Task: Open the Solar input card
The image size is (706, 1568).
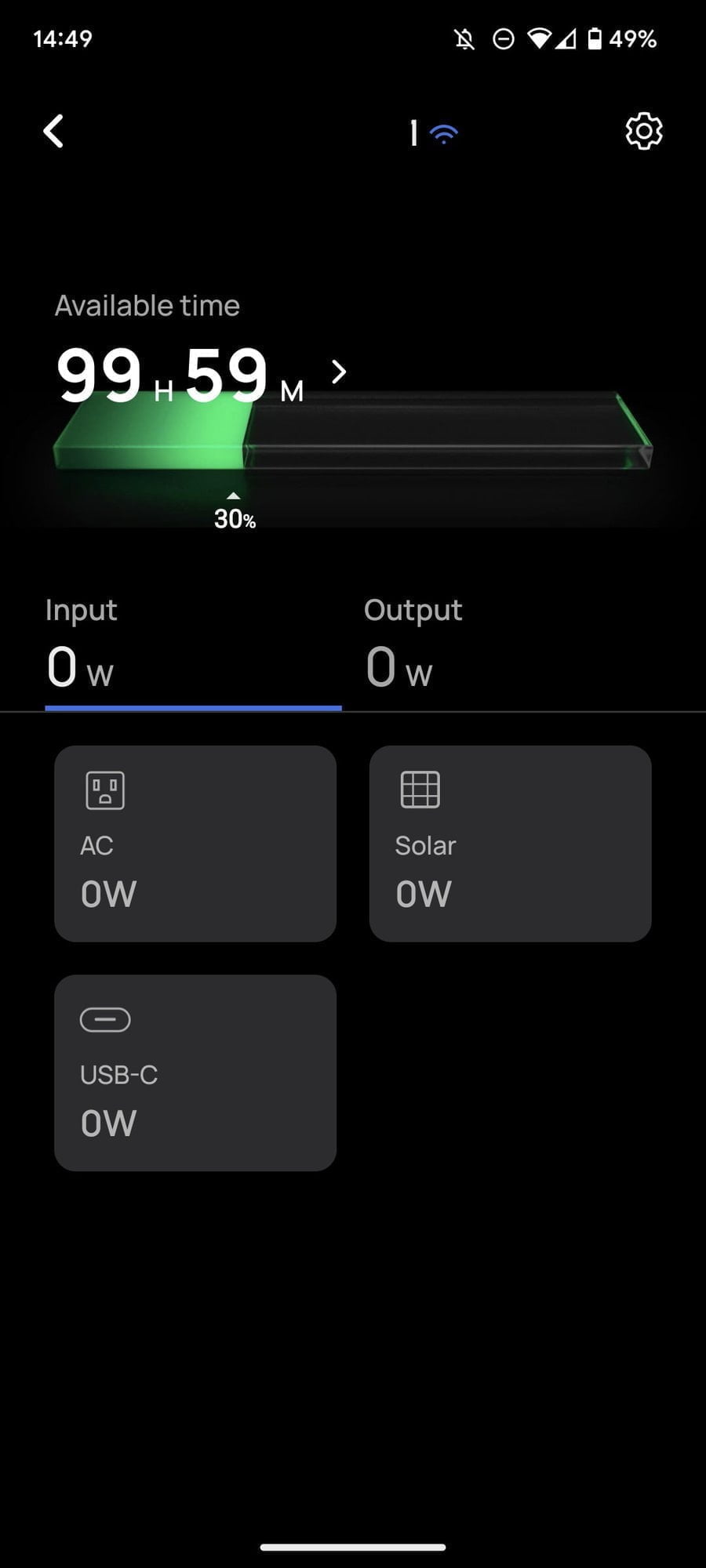Action: [510, 844]
